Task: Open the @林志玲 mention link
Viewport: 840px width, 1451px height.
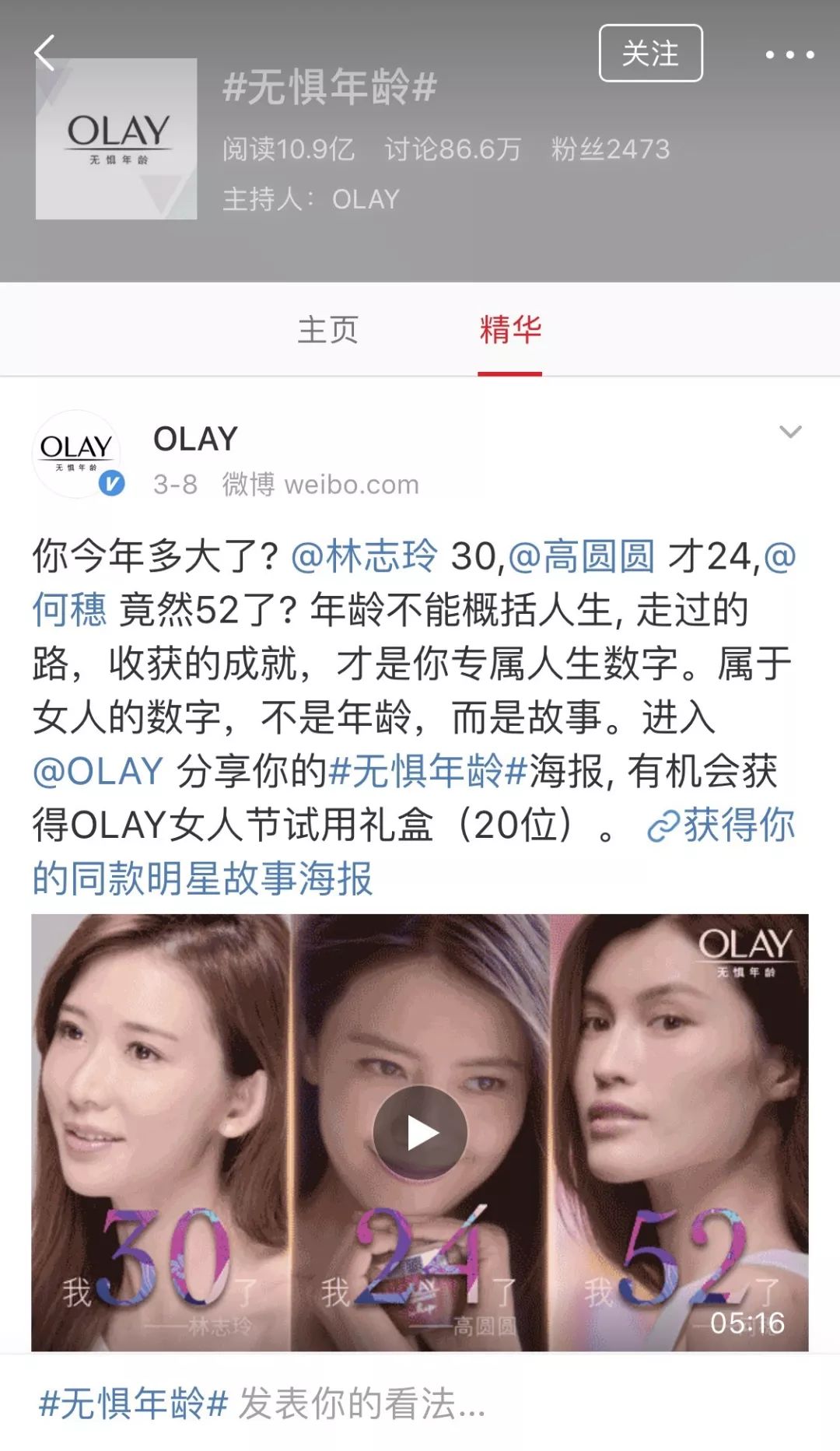Action: 364,556
